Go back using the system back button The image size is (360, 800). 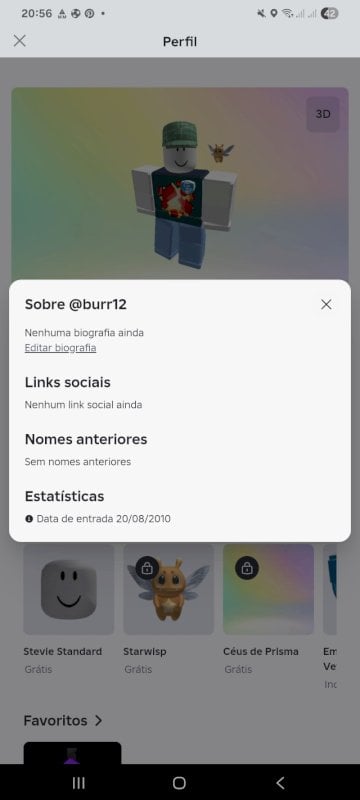pyautogui.click(x=279, y=783)
